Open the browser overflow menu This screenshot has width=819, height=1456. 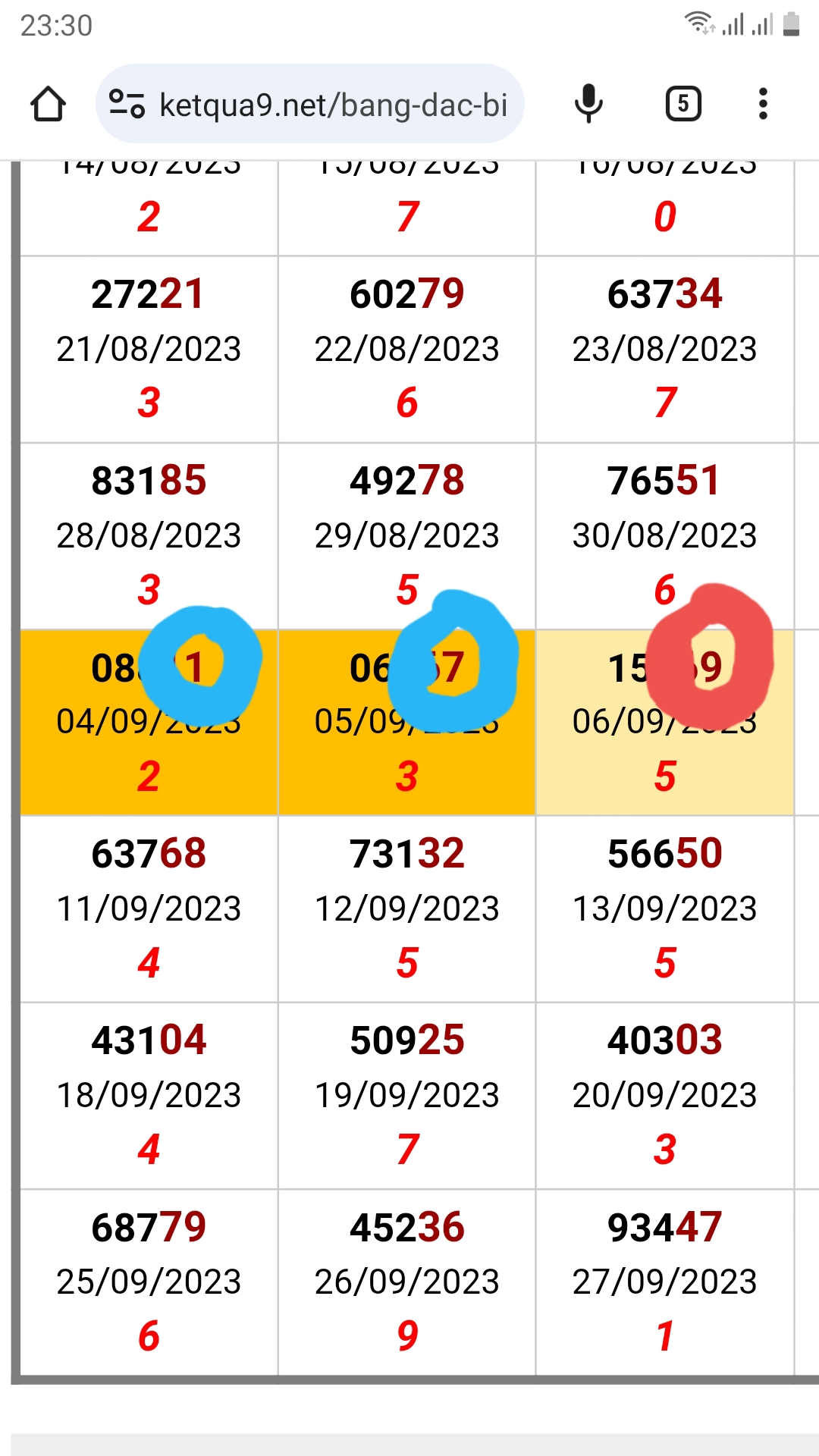pos(763,104)
